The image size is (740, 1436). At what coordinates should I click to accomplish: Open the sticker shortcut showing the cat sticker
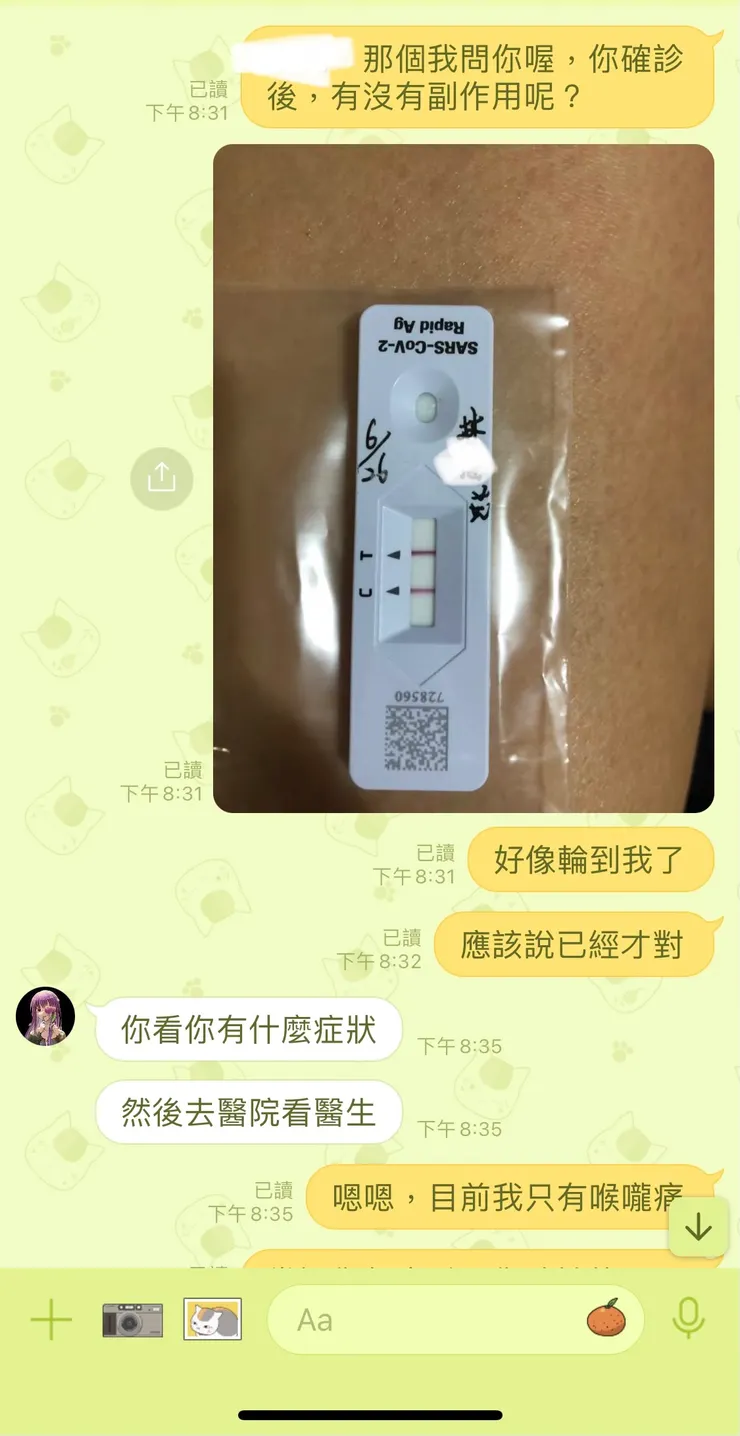coord(210,1319)
